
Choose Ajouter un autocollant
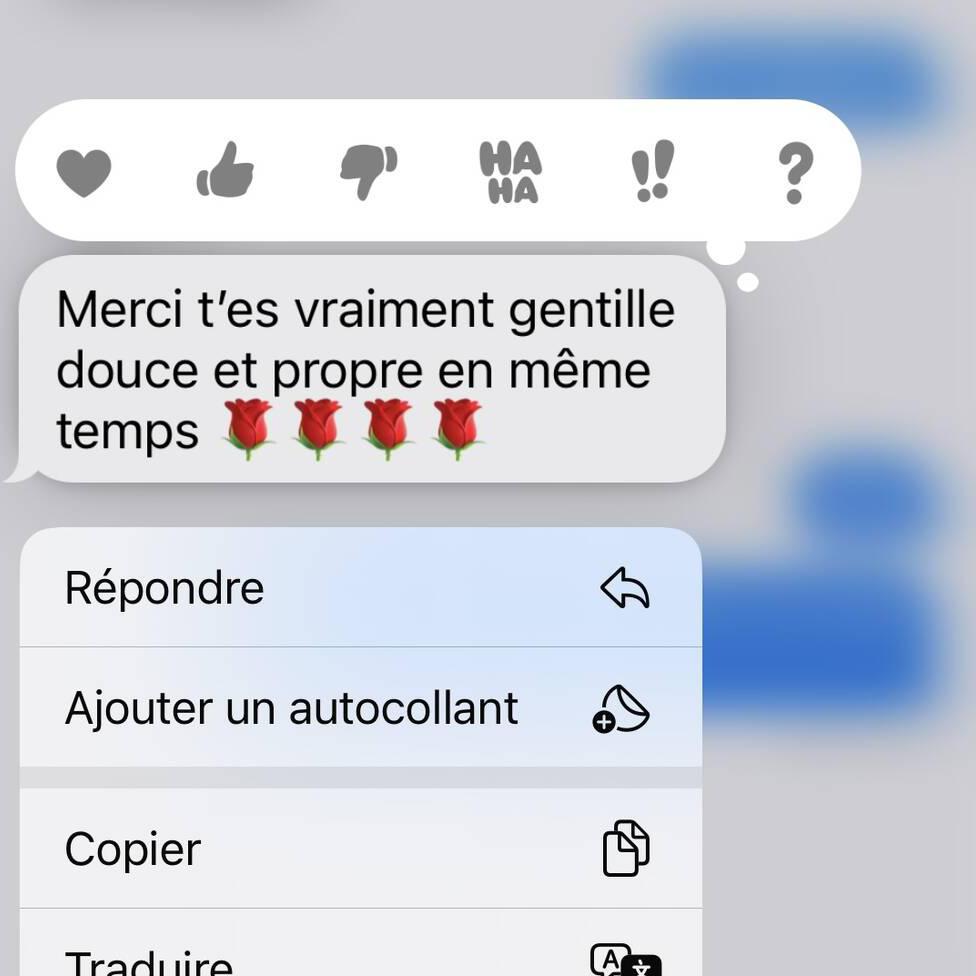[x=360, y=709]
